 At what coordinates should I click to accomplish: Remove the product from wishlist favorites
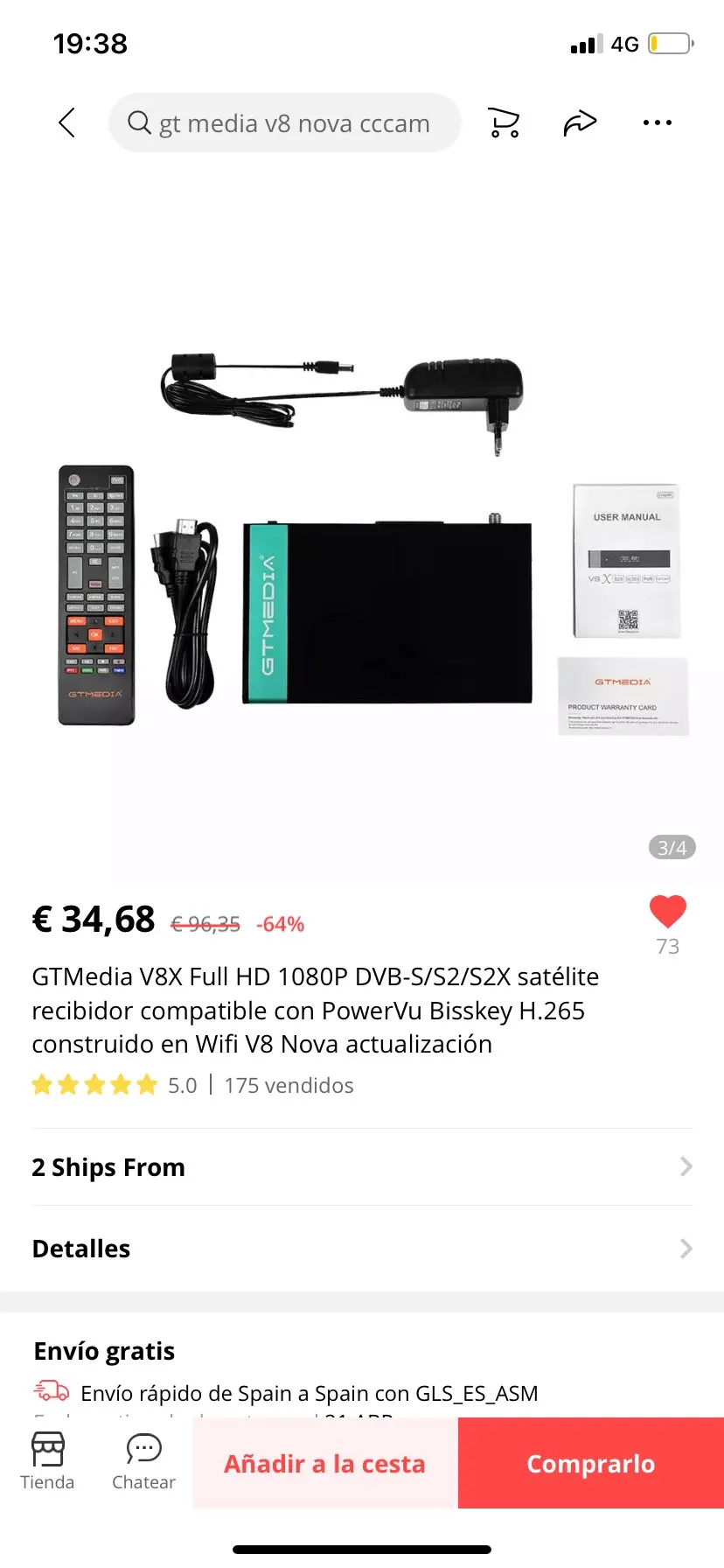click(667, 912)
